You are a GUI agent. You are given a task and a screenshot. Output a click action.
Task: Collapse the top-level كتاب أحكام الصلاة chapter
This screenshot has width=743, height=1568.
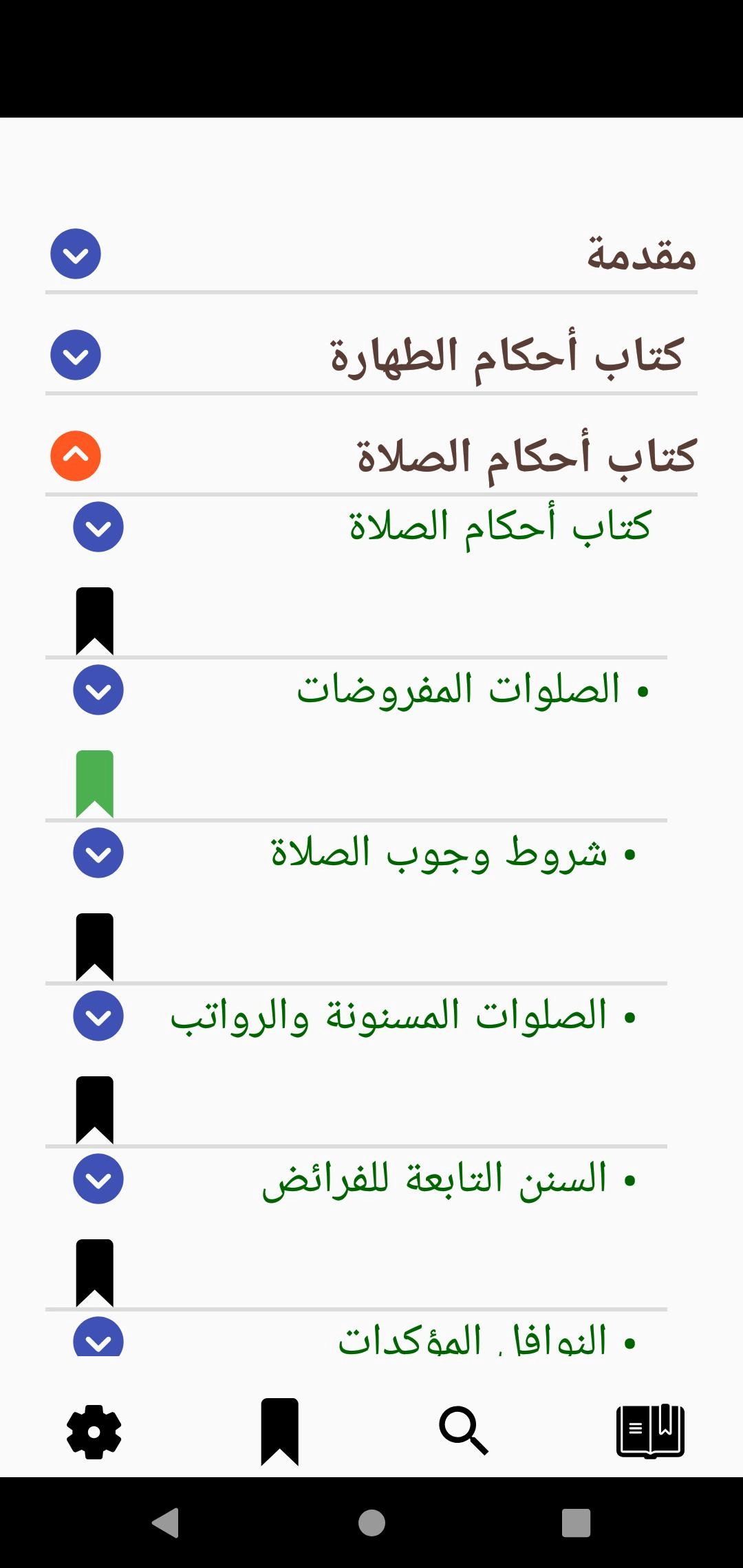pos(76,456)
